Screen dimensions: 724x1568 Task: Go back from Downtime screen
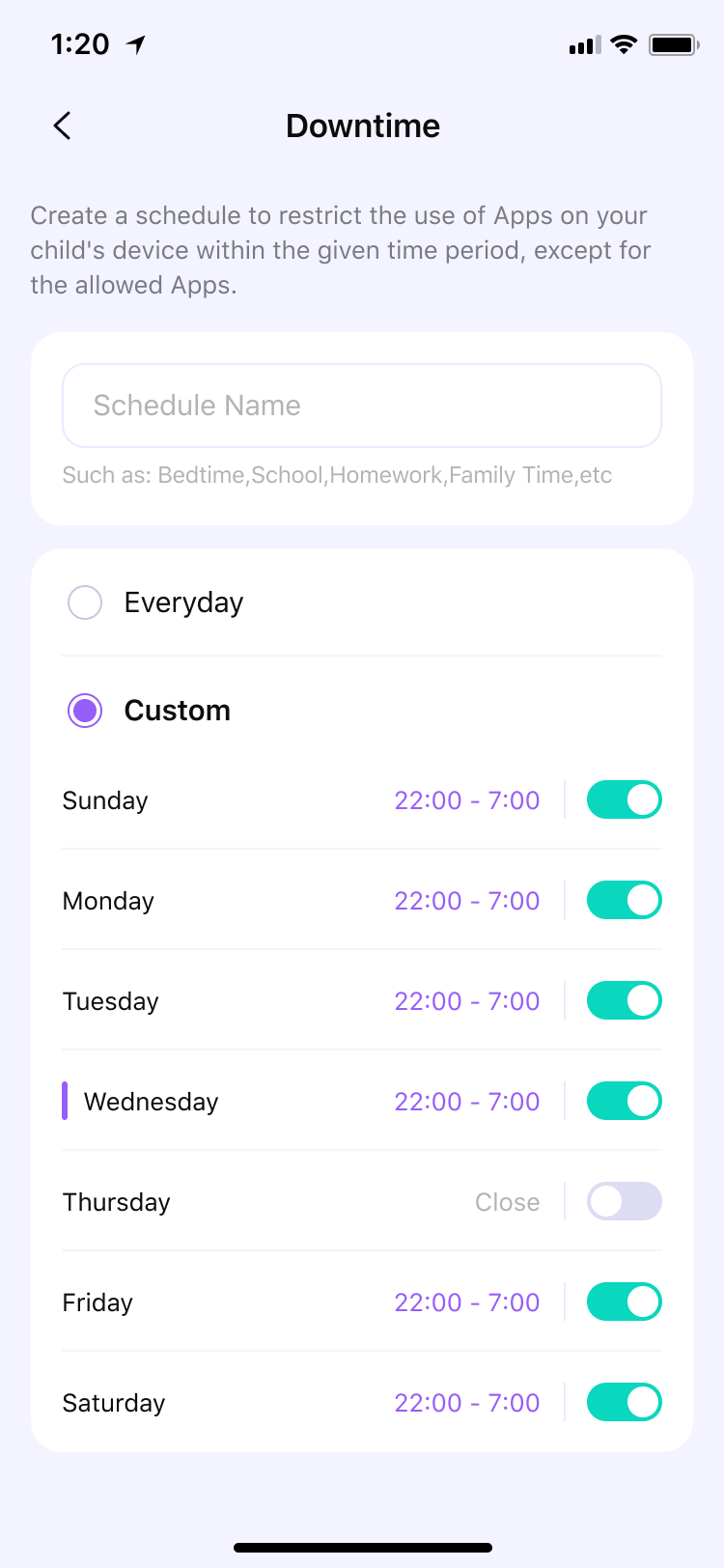(x=63, y=126)
